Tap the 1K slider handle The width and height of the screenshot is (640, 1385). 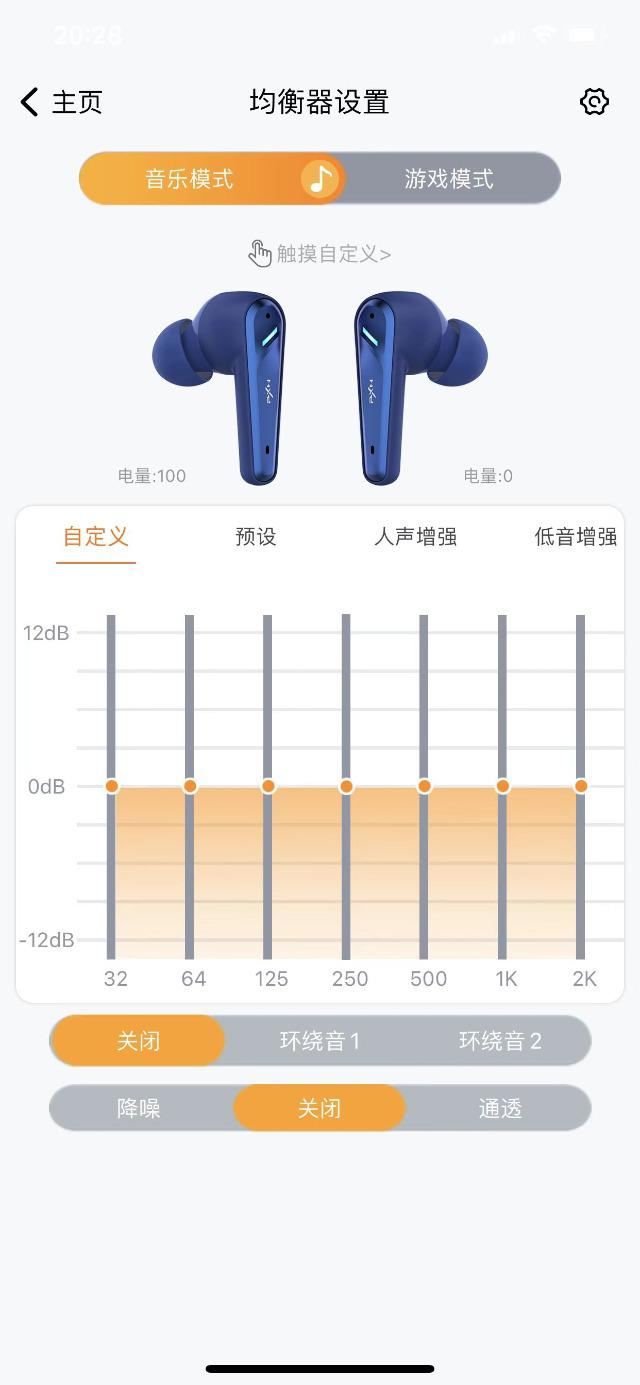pos(502,786)
